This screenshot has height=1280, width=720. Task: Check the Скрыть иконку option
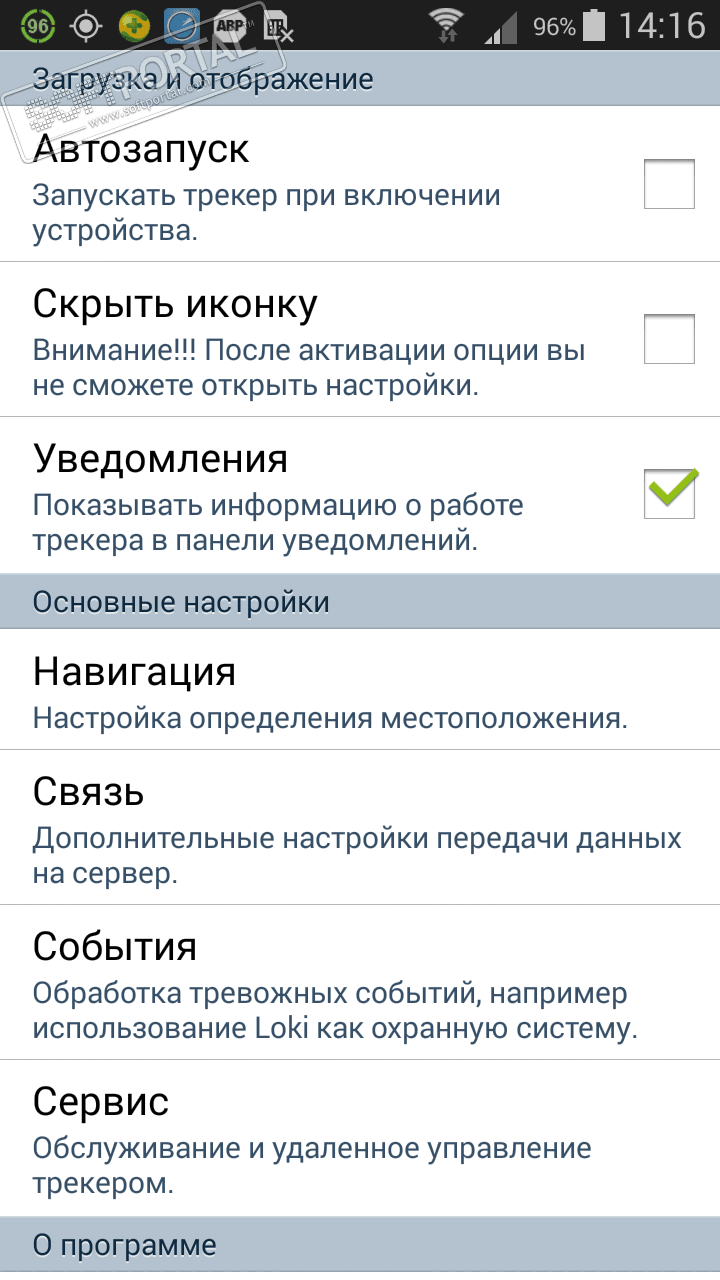(x=668, y=339)
